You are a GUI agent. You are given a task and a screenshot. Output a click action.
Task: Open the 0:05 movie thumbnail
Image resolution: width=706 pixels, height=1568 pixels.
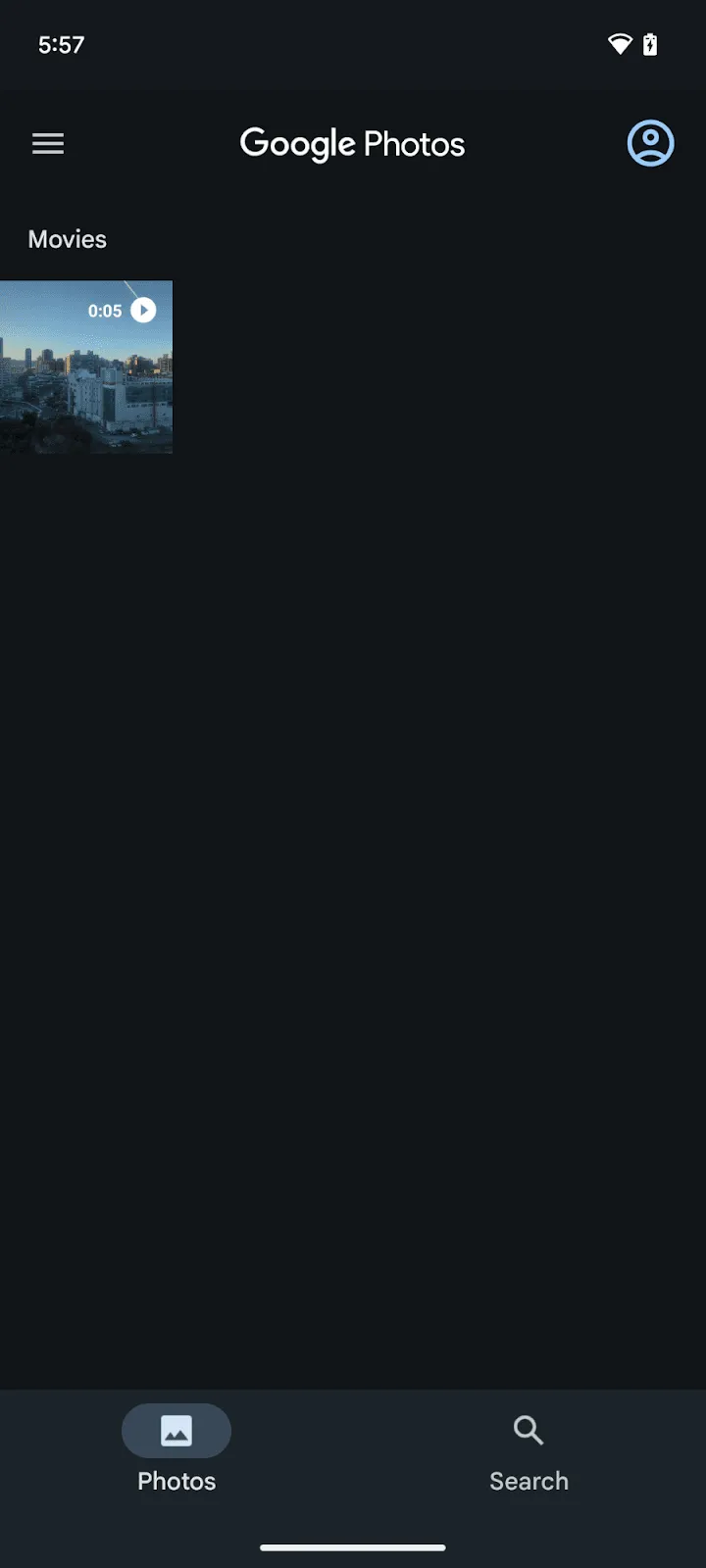pyautogui.click(x=86, y=367)
